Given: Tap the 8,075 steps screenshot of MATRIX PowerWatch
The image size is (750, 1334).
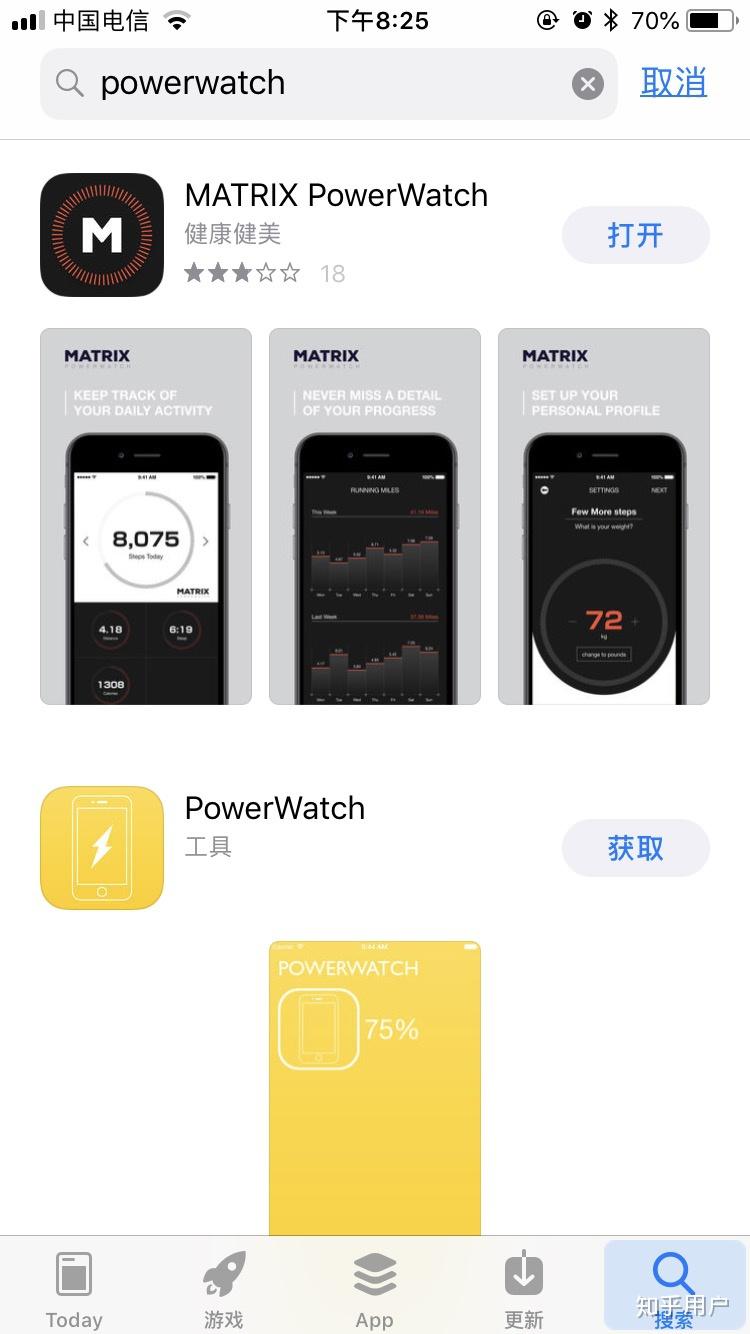Looking at the screenshot, I should pos(145,515).
